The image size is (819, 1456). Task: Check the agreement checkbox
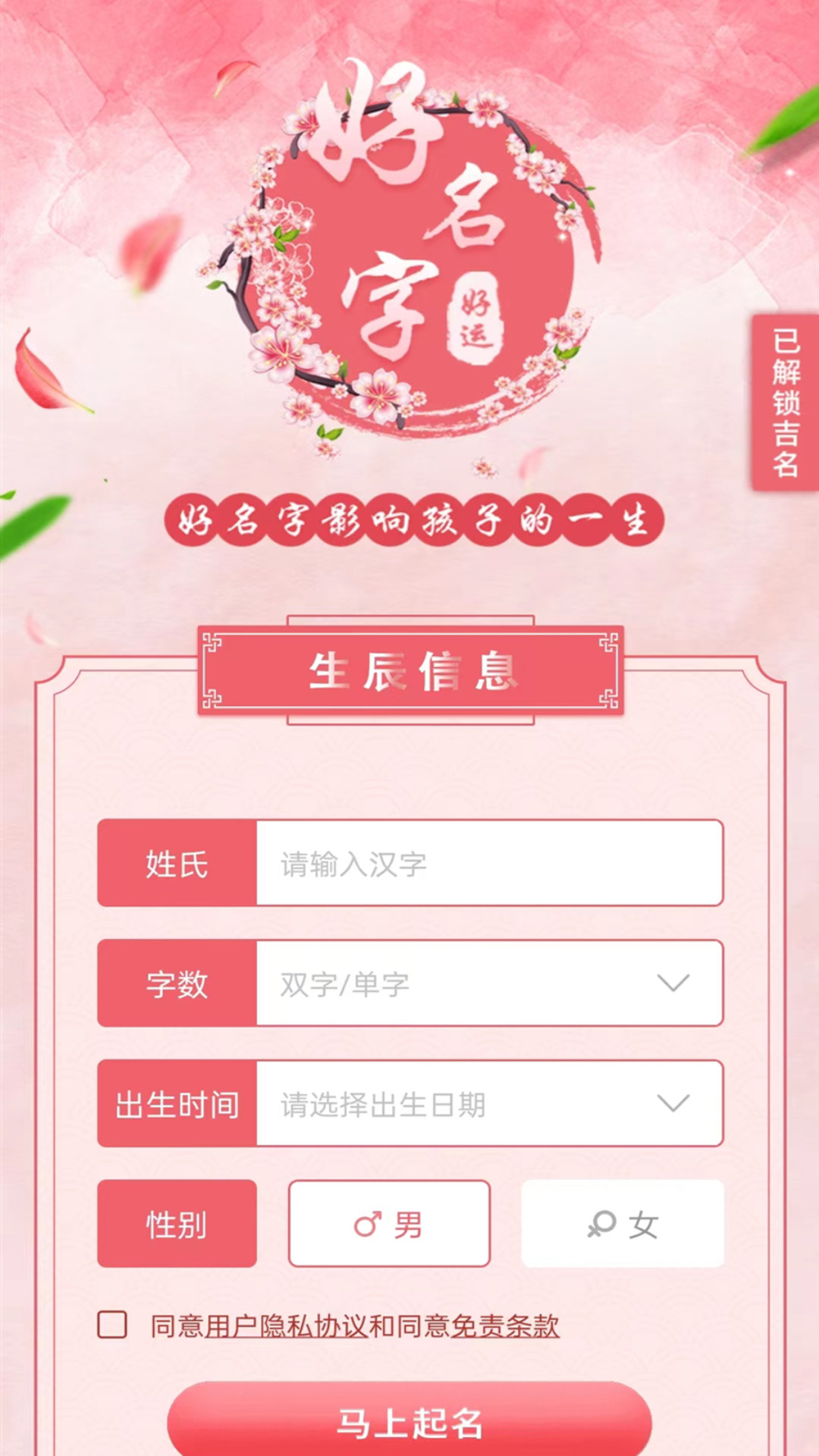tap(112, 1325)
